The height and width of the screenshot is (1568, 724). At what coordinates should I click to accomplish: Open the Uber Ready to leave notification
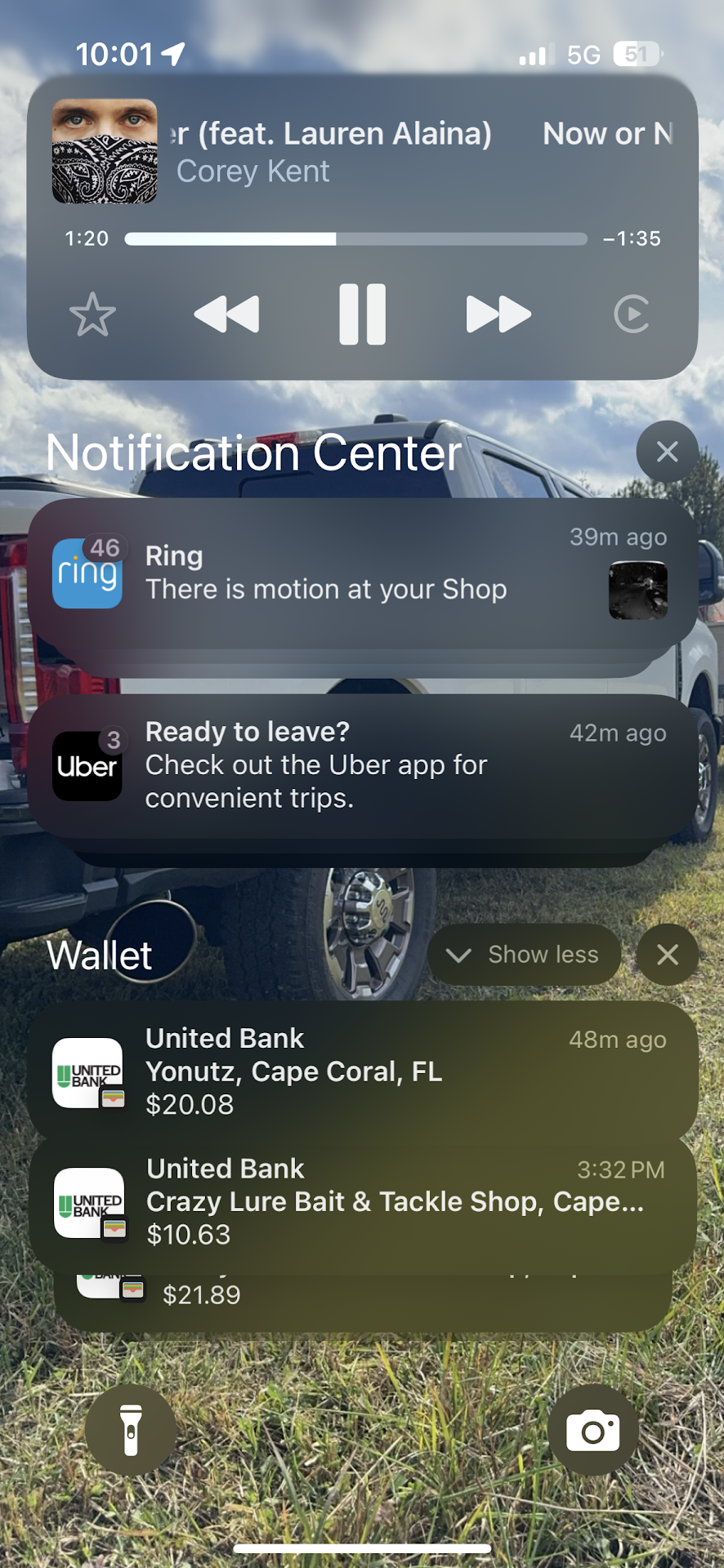pos(361,765)
